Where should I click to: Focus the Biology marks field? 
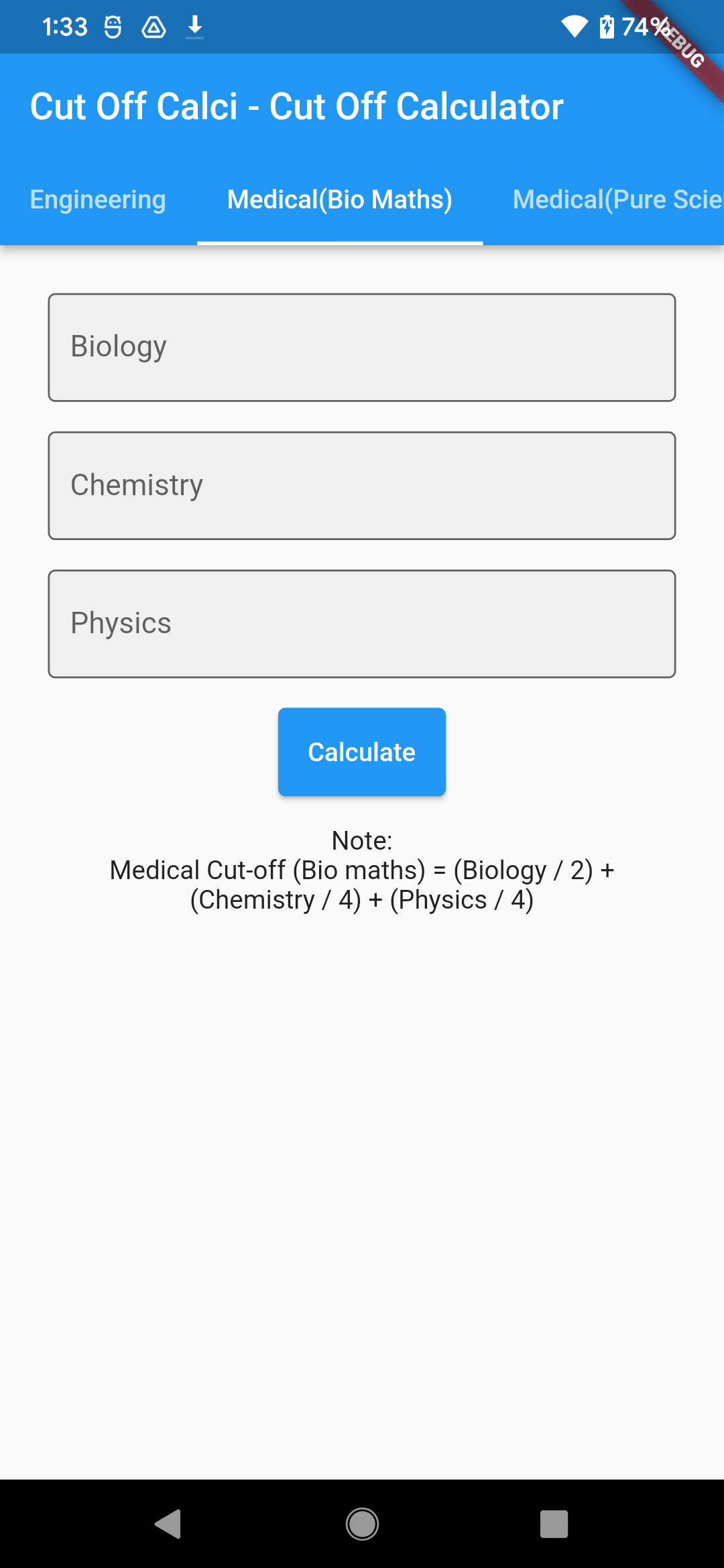[x=362, y=347]
